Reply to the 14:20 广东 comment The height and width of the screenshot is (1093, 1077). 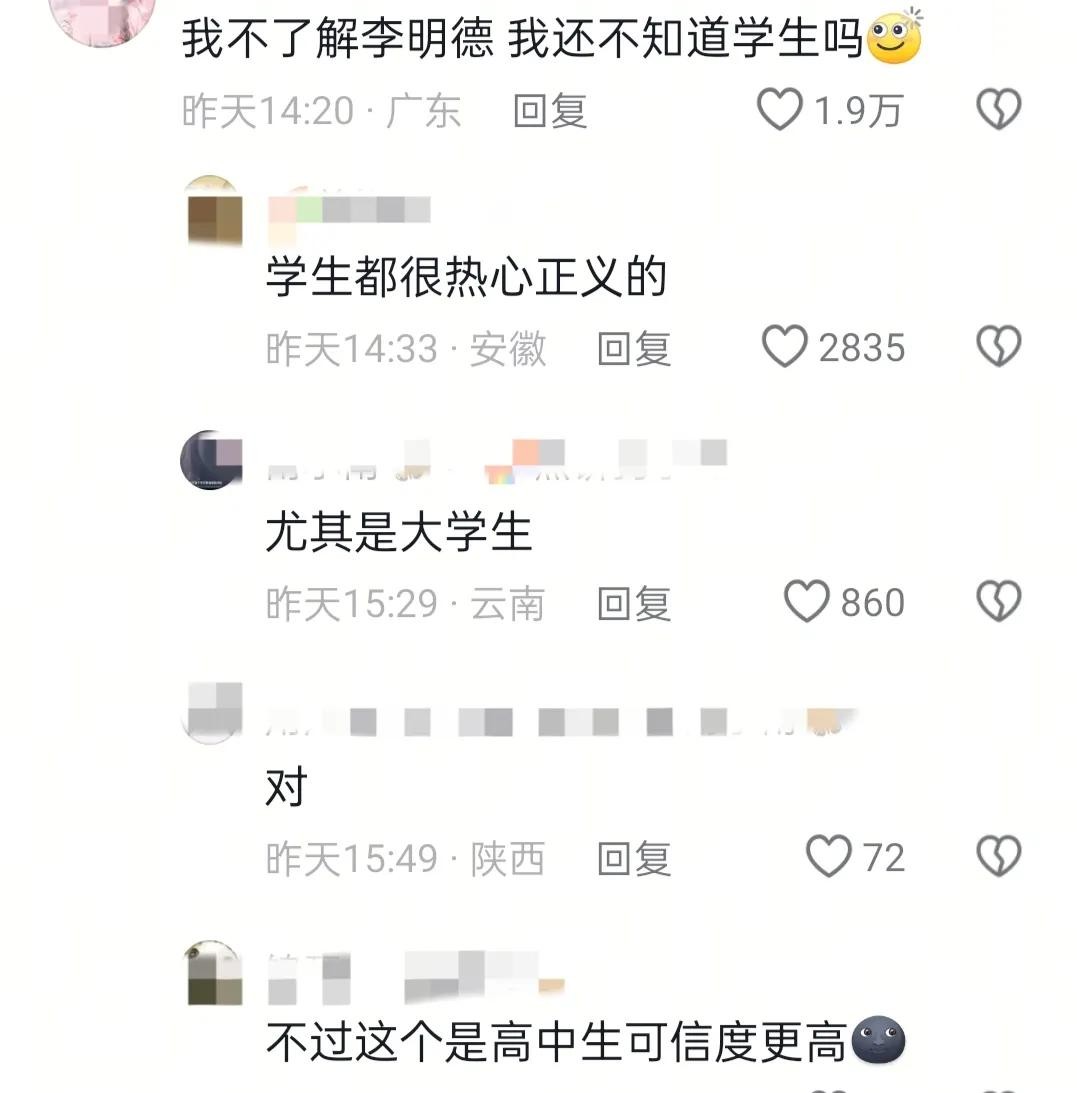coord(549,111)
